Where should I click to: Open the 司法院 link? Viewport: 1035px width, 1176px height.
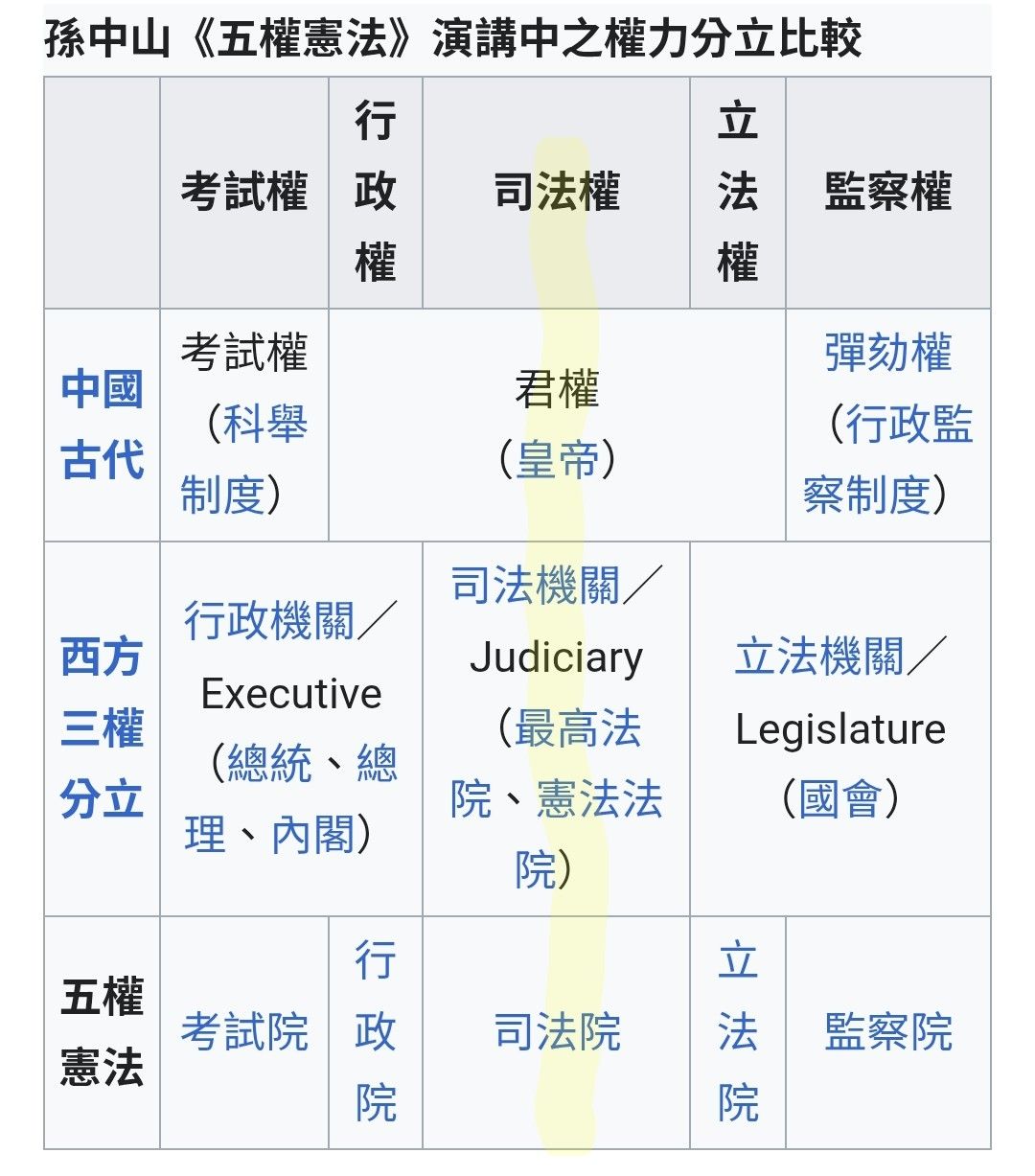coord(557,1032)
